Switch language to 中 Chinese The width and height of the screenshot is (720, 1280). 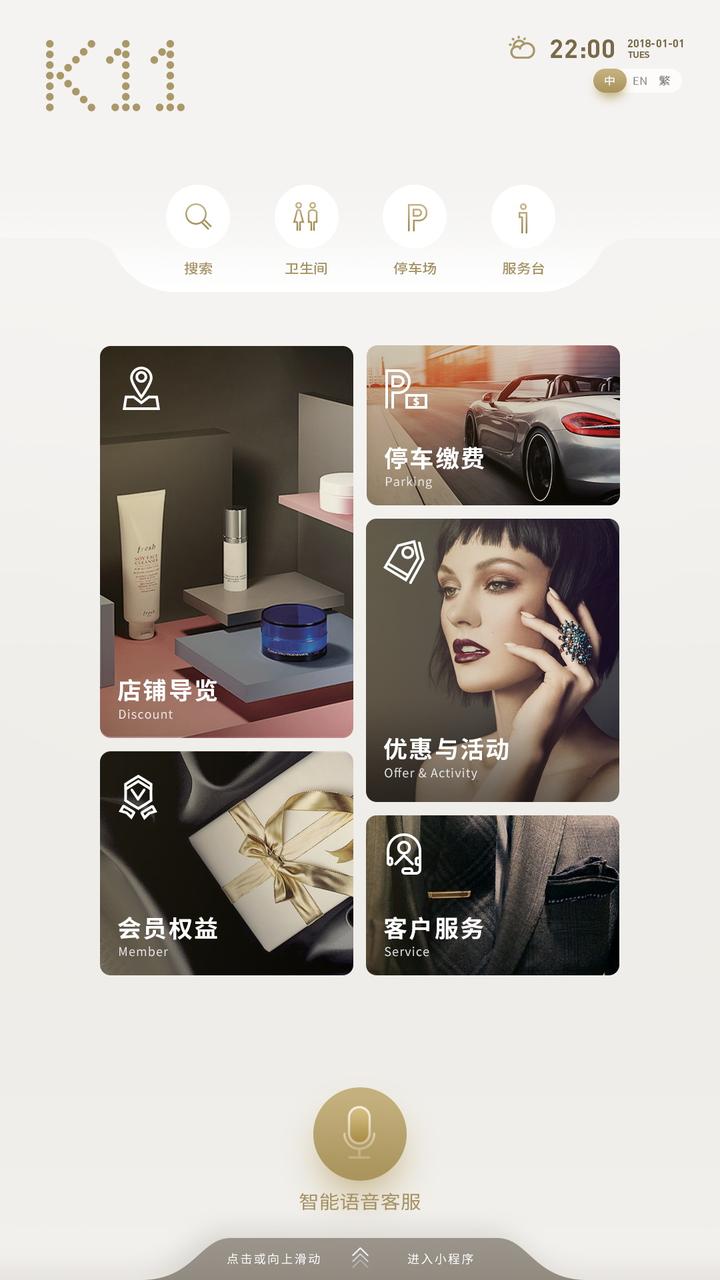click(610, 80)
